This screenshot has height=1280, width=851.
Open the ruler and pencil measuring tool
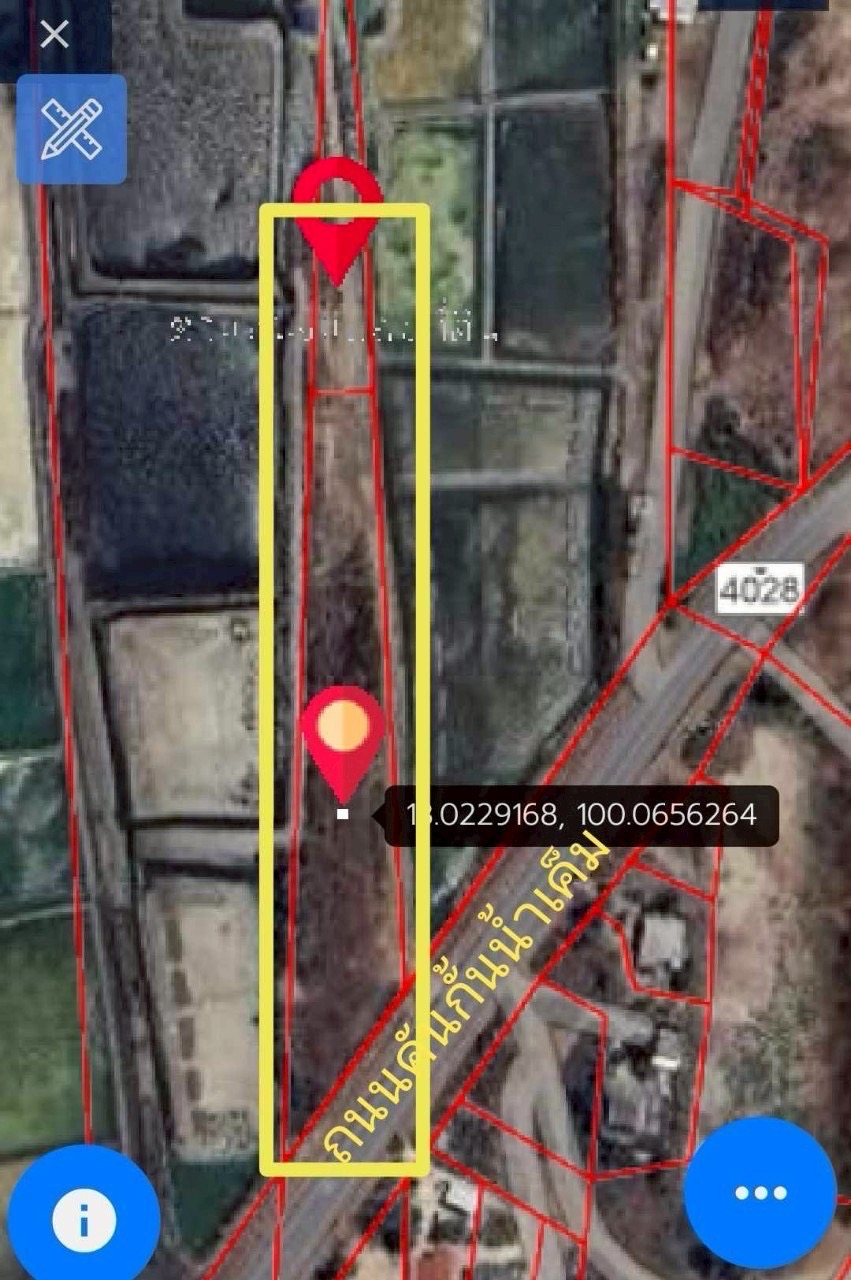(71, 129)
